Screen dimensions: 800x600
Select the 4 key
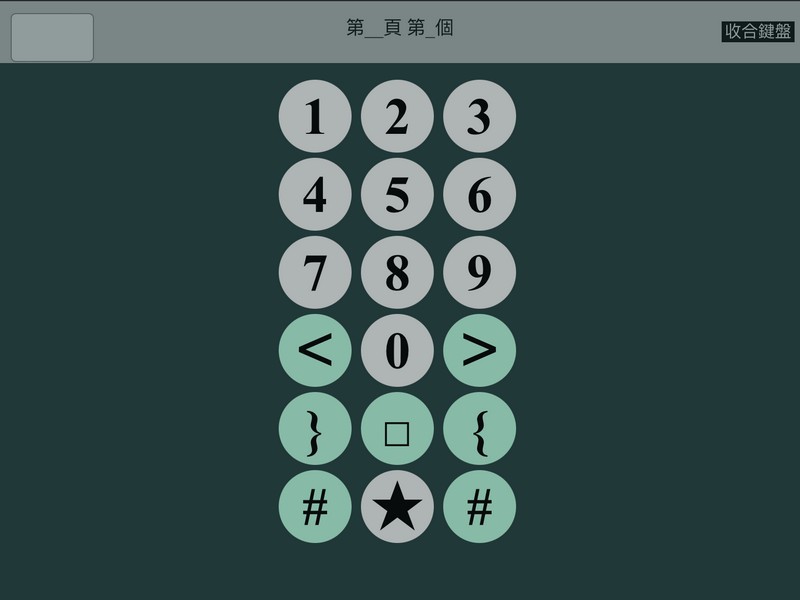point(315,194)
